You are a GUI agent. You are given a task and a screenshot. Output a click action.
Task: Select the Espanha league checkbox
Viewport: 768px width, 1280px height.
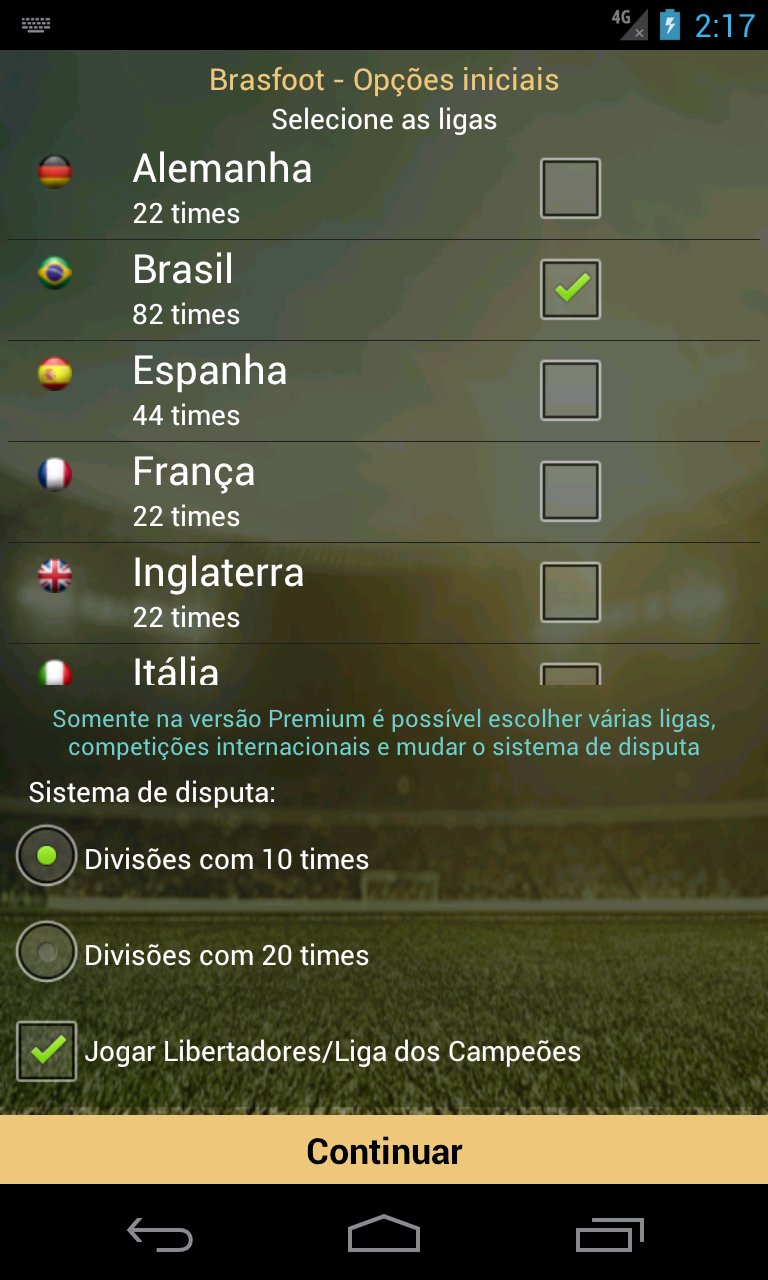click(x=570, y=390)
